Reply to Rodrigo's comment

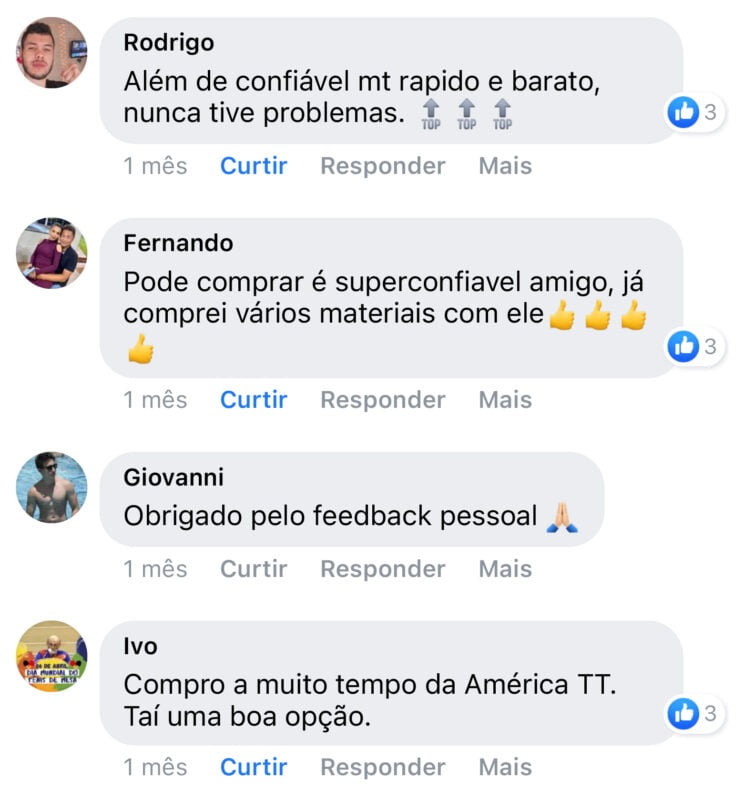pos(382,166)
